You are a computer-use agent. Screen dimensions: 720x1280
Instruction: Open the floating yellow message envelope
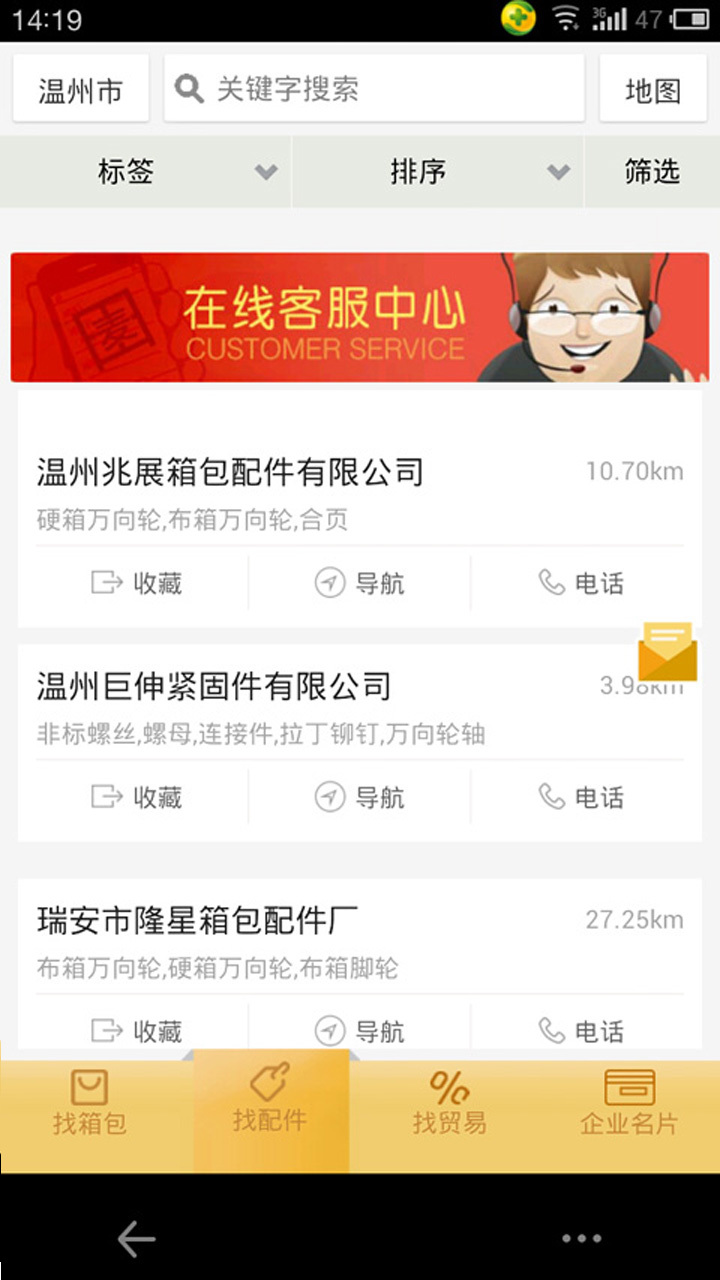(x=667, y=652)
